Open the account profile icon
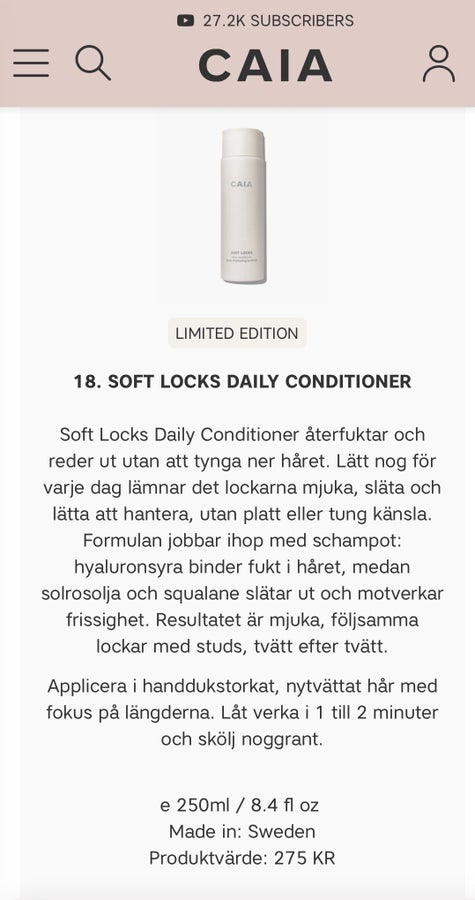This screenshot has height=900, width=475. [439, 64]
